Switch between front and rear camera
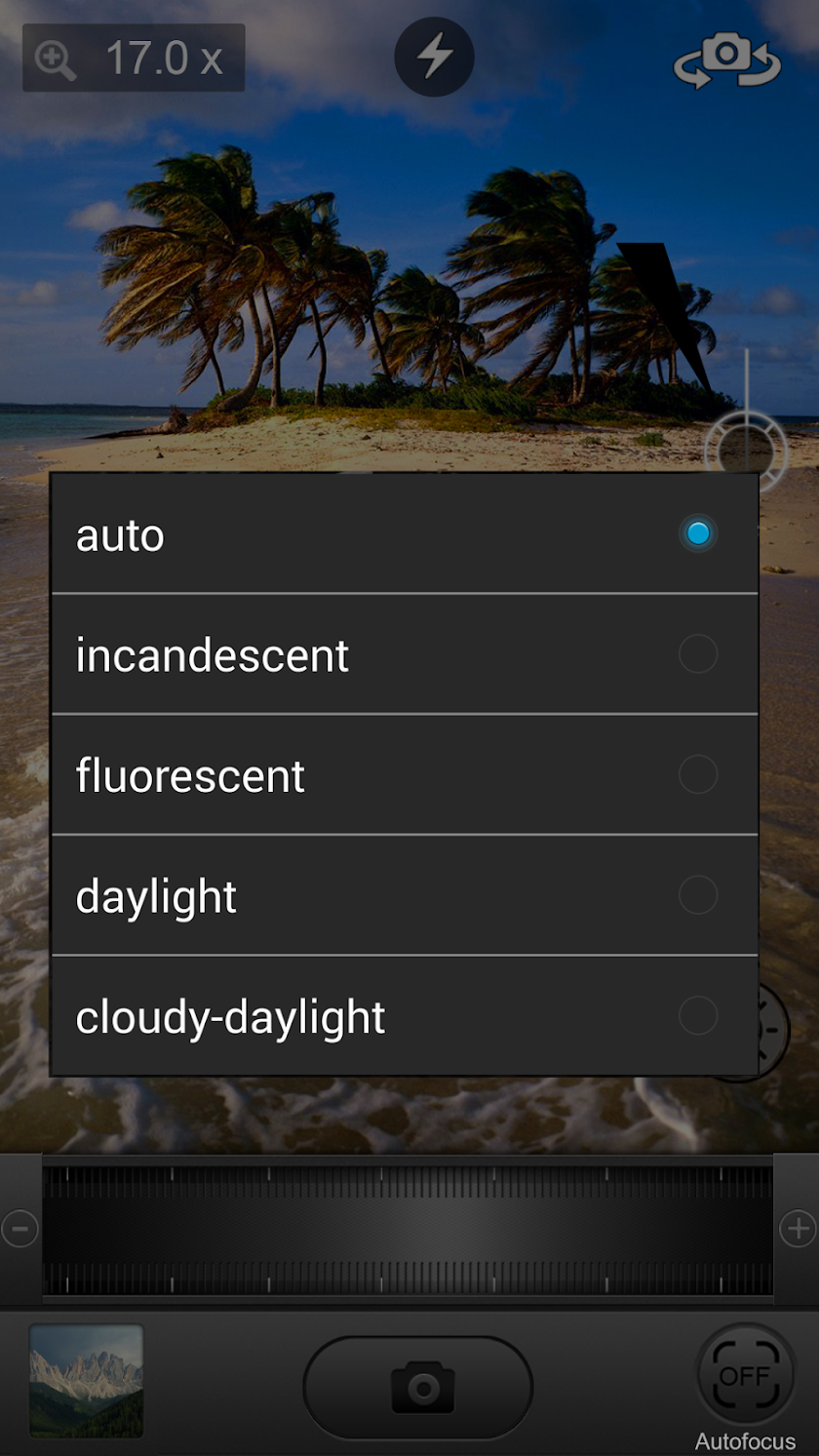The width and height of the screenshot is (819, 1456). [727, 59]
